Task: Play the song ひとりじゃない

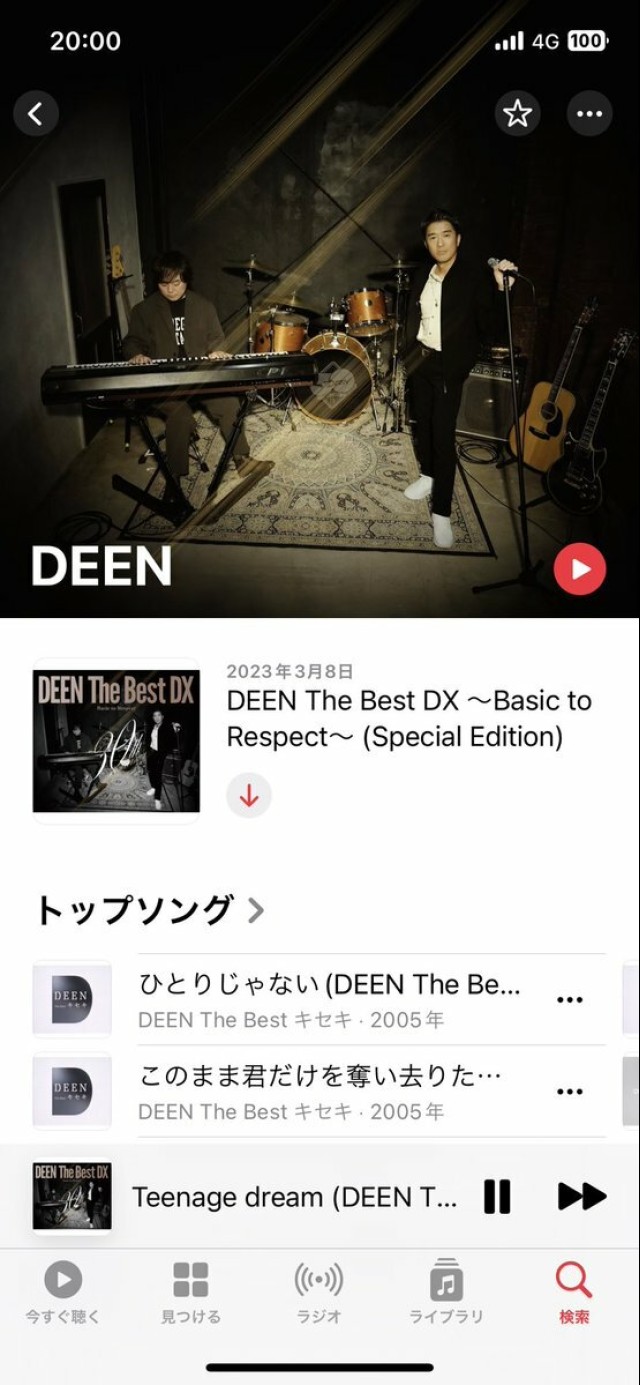Action: pos(330,999)
